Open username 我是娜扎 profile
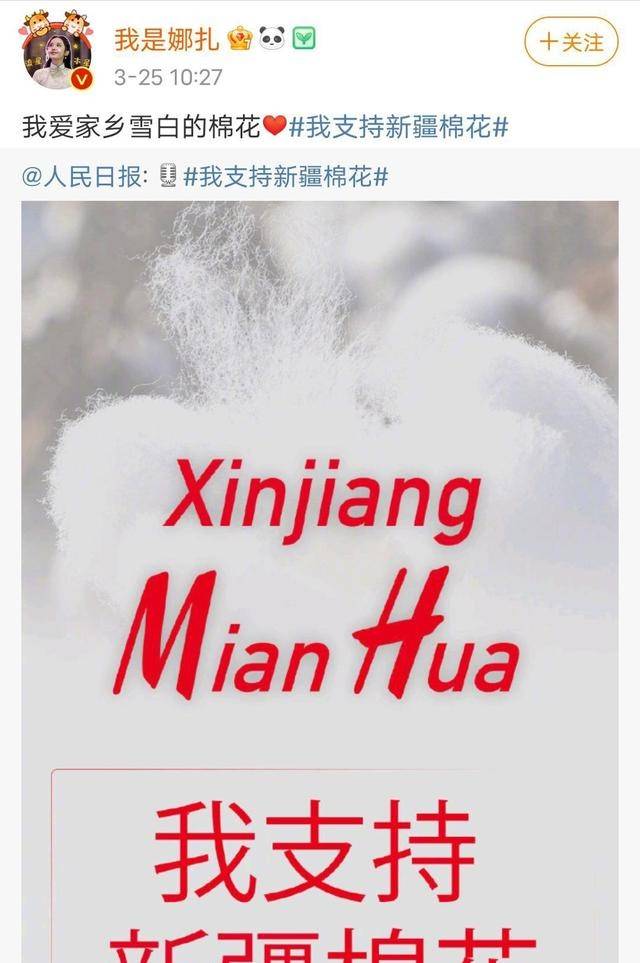The width and height of the screenshot is (640, 963). [166, 40]
